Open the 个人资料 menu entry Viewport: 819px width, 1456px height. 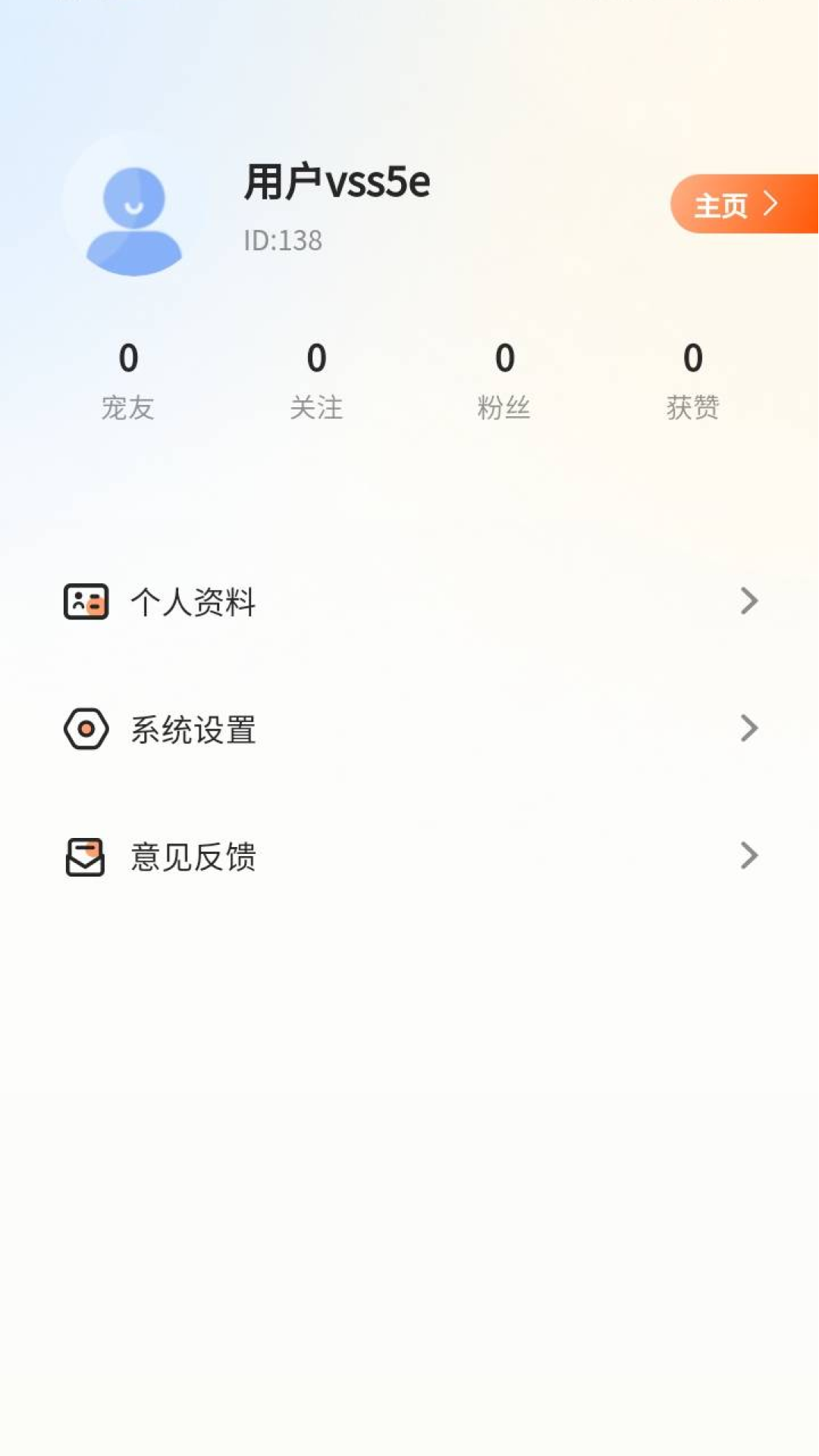point(193,601)
